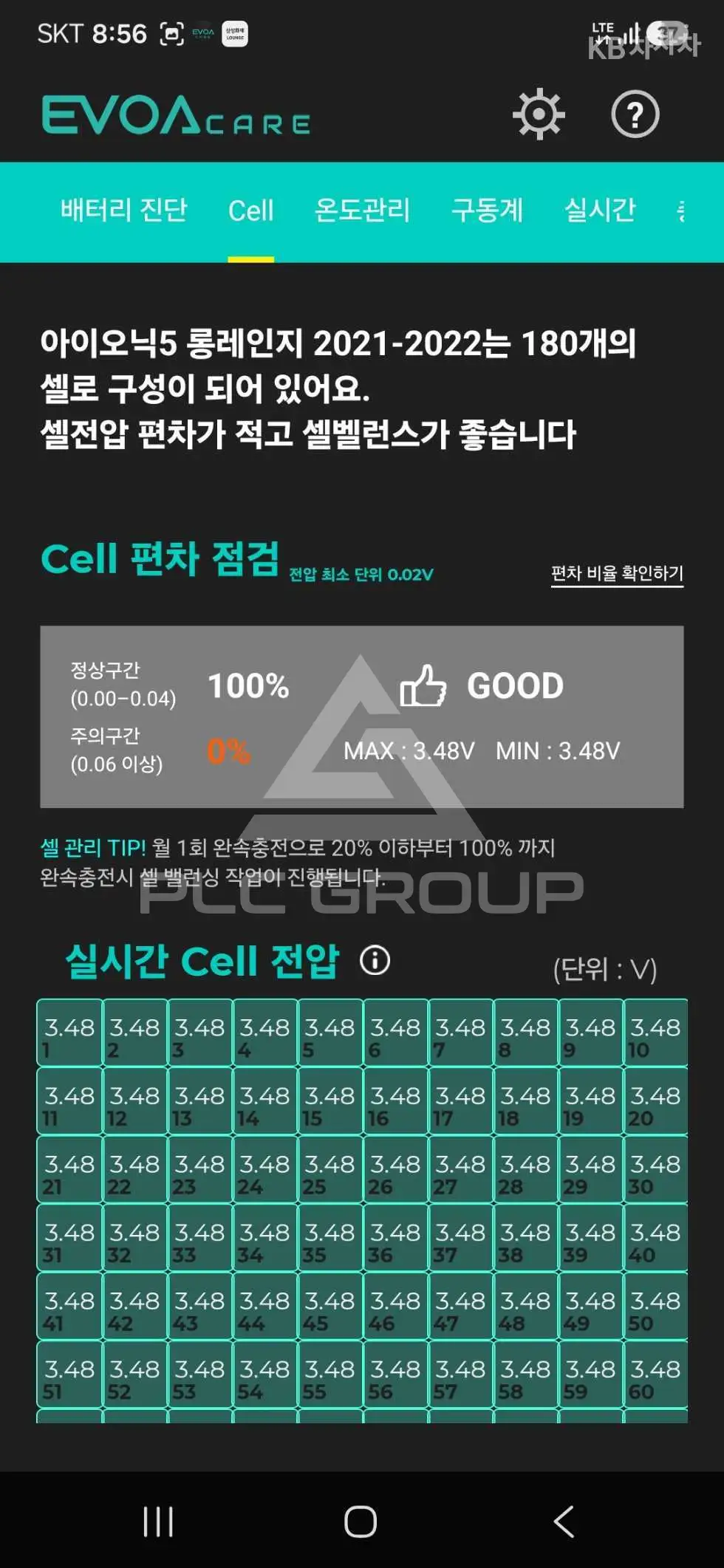Go back with the system back button
Image resolution: width=724 pixels, height=1568 pixels.
point(564,1521)
